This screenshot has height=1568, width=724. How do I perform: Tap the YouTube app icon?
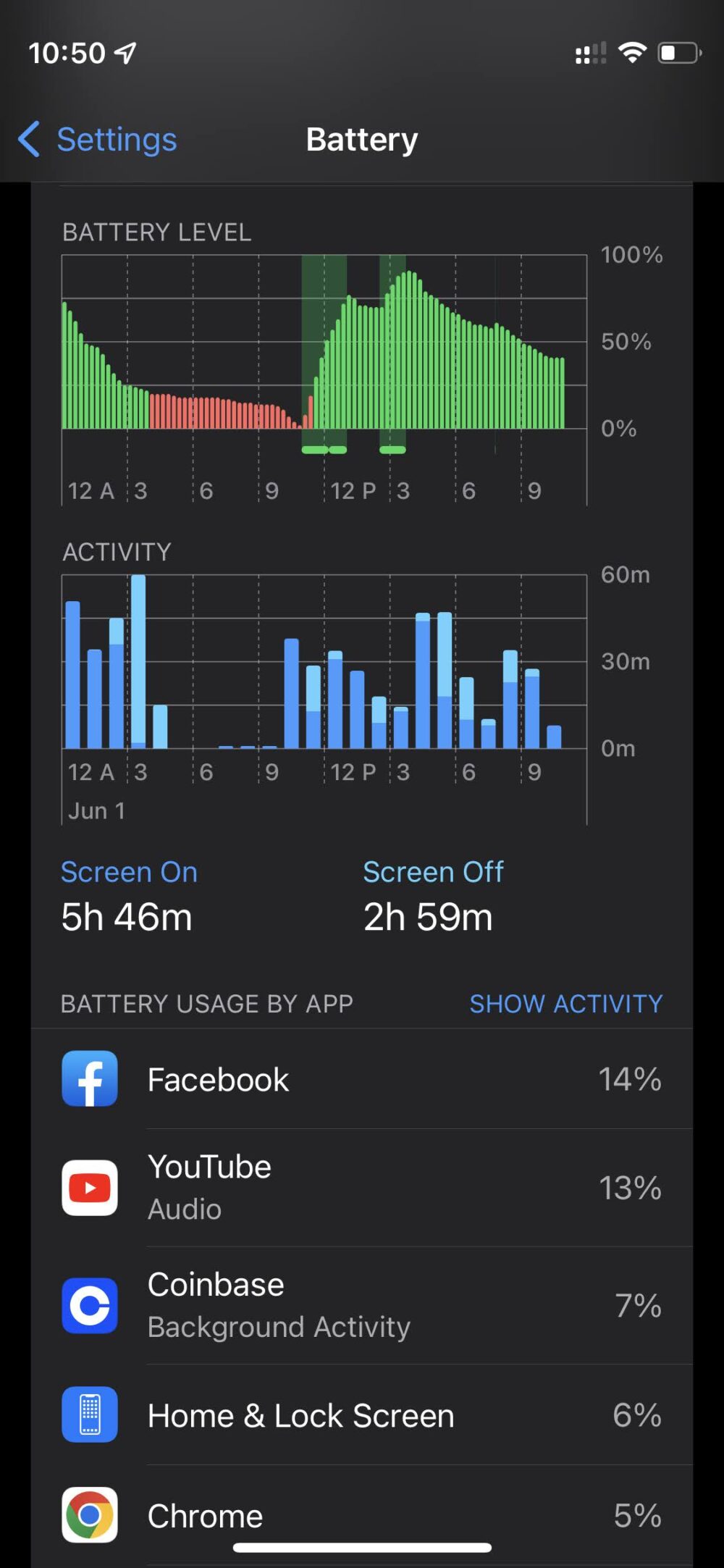coord(89,1186)
